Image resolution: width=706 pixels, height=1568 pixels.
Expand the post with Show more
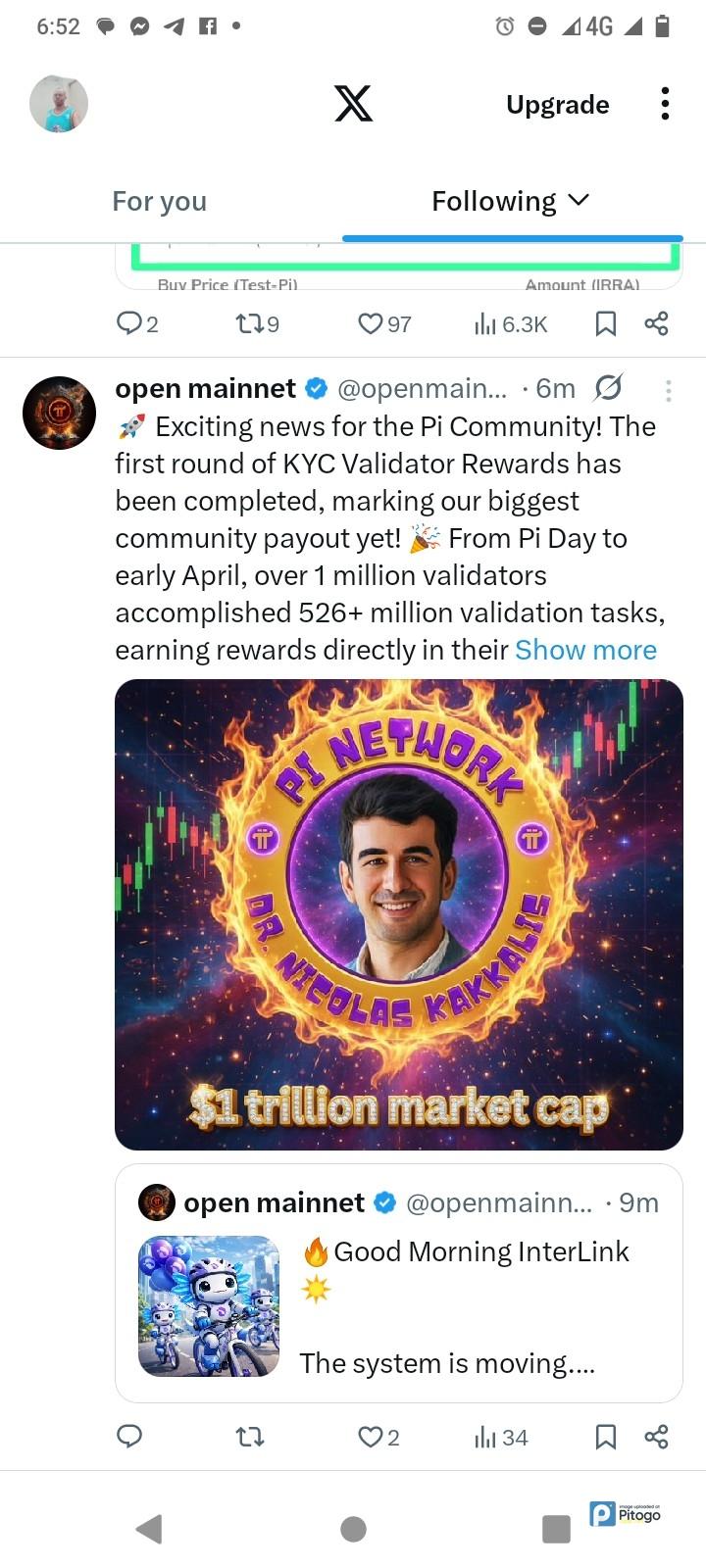coord(585,650)
